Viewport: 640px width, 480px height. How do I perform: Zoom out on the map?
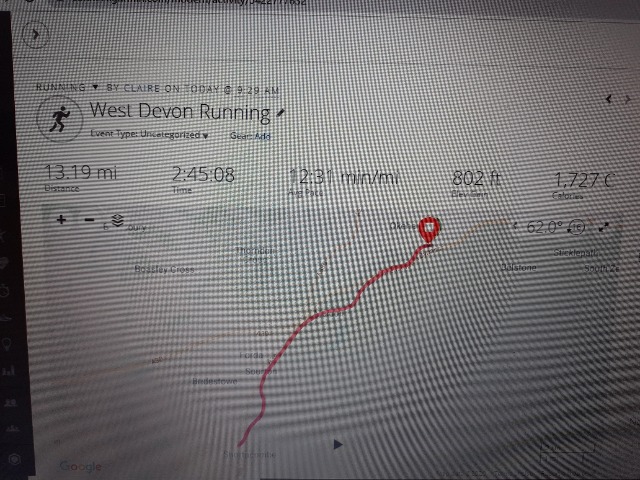coord(90,219)
